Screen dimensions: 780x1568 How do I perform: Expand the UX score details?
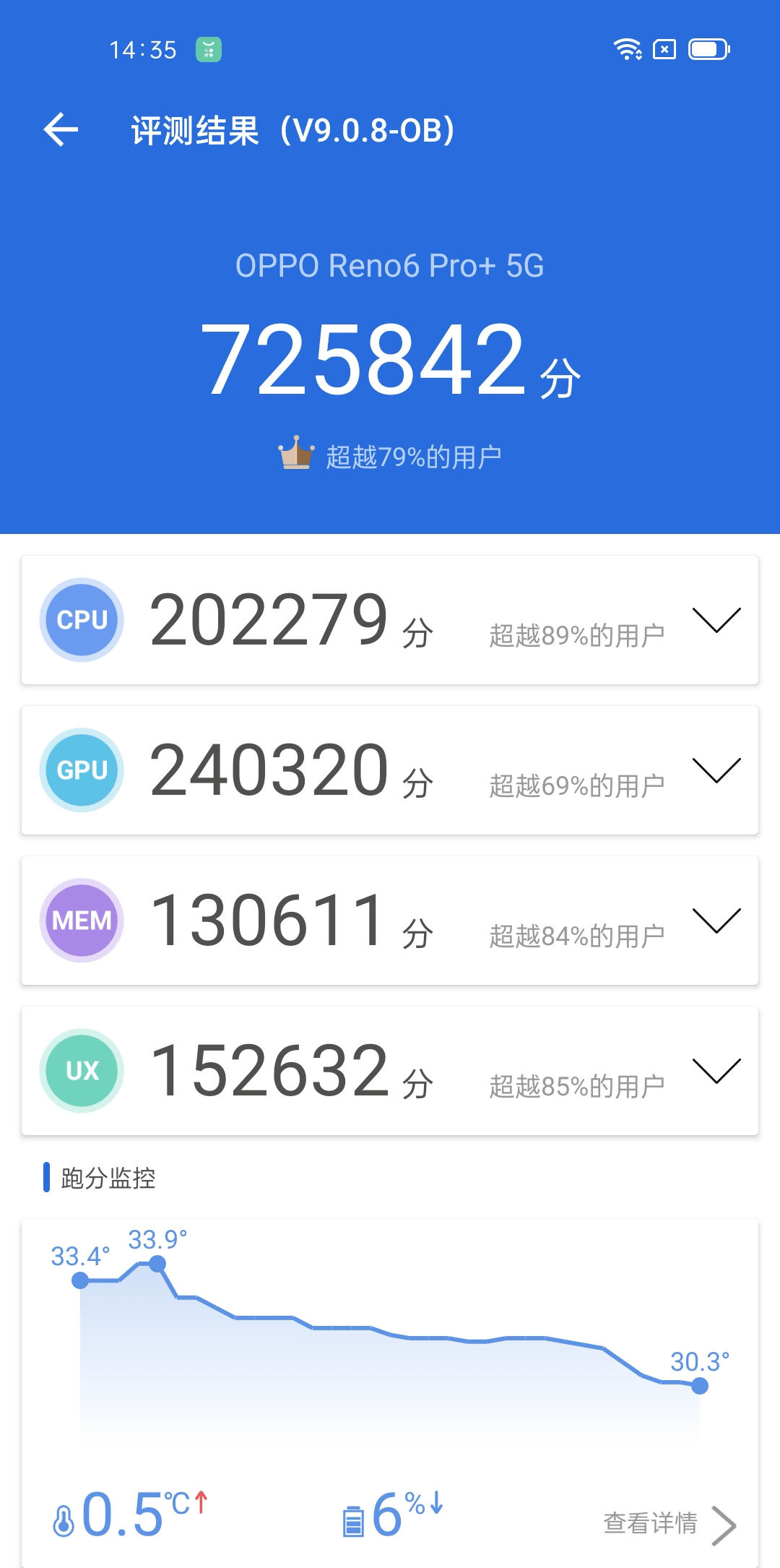tap(716, 1071)
